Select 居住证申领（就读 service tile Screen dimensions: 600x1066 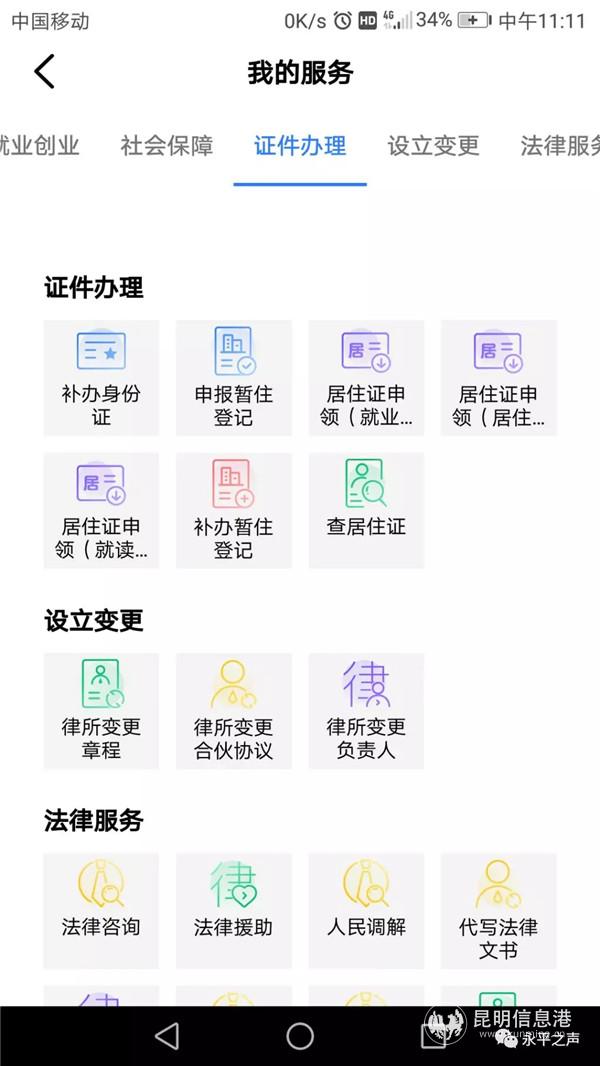tap(101, 511)
